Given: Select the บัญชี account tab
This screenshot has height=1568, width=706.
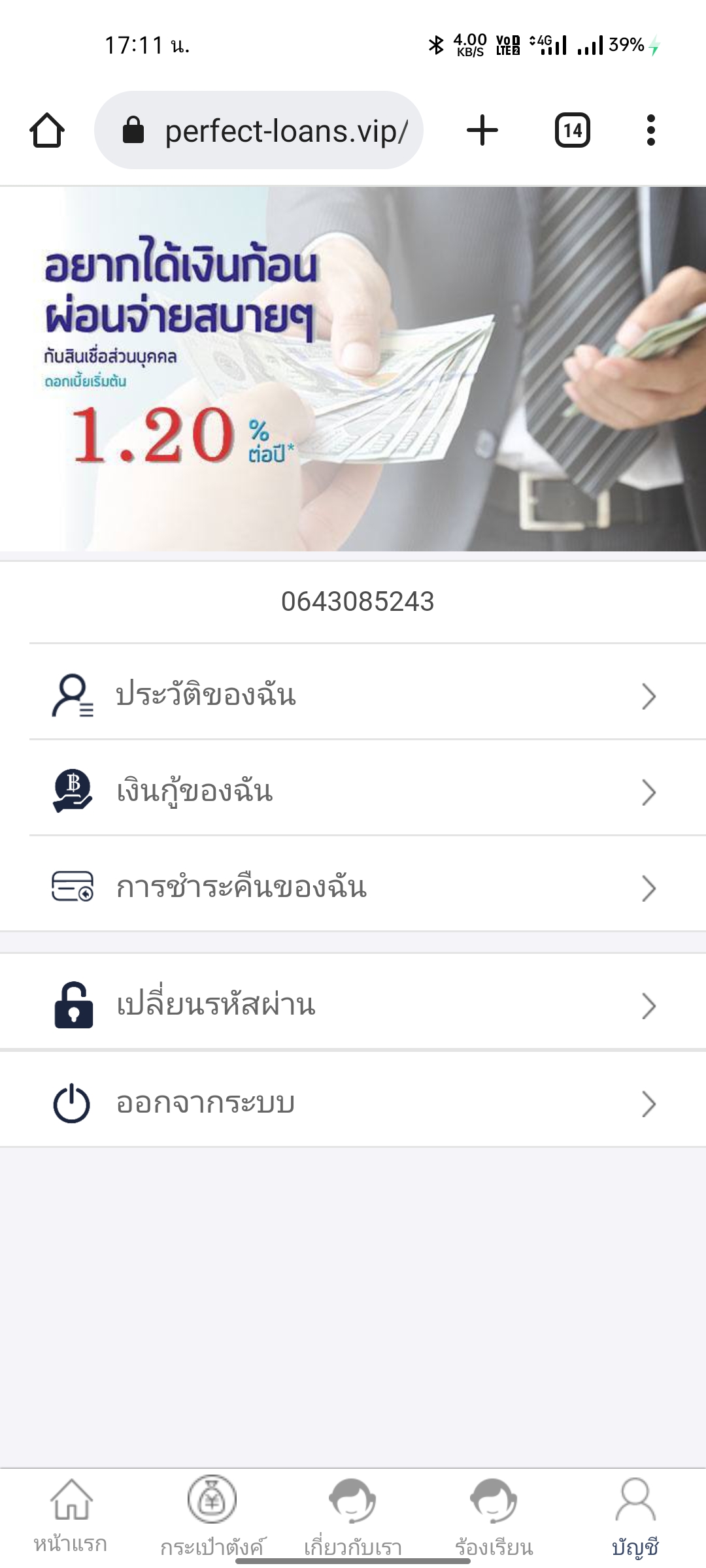Looking at the screenshot, I should [x=635, y=1516].
